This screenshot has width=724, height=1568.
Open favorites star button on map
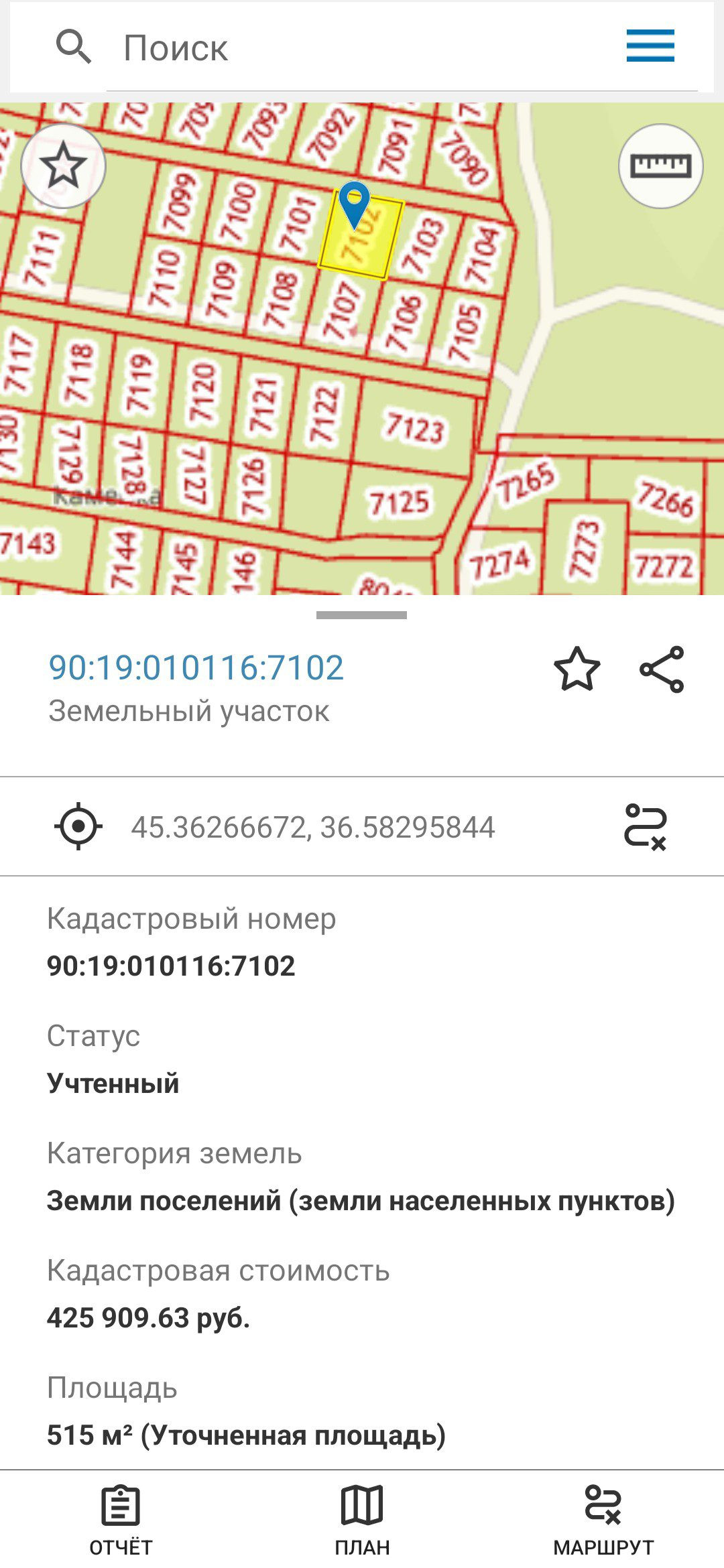click(64, 166)
